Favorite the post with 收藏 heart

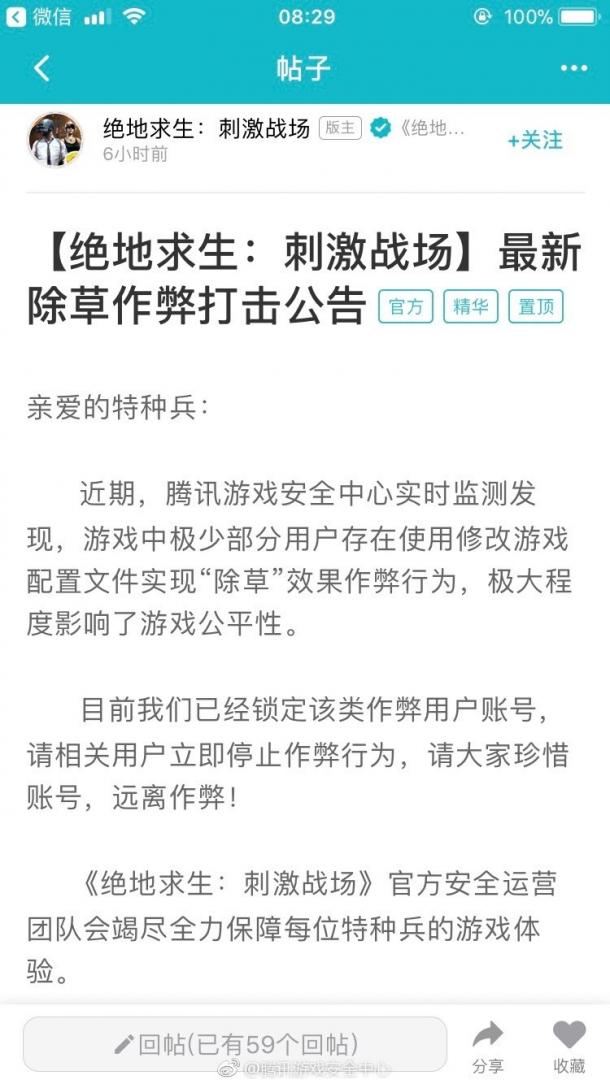pos(569,1047)
